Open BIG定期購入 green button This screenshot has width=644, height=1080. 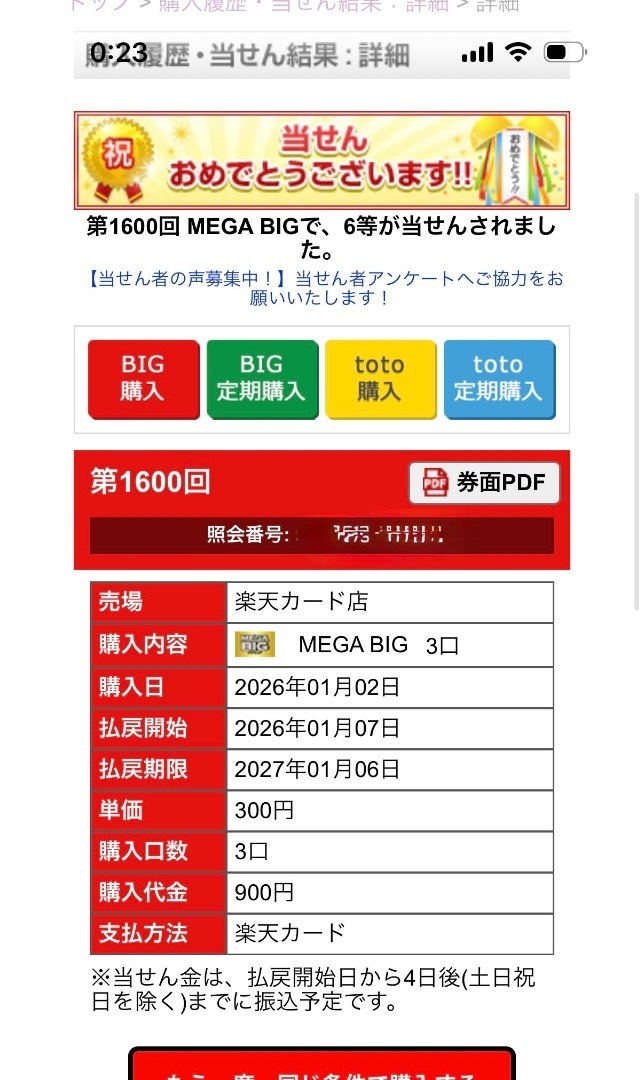point(261,378)
